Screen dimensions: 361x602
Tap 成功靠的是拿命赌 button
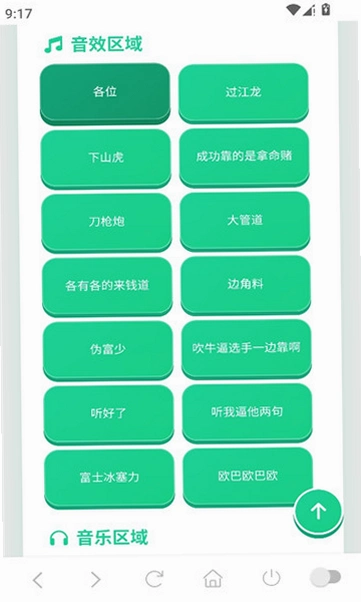(244, 157)
